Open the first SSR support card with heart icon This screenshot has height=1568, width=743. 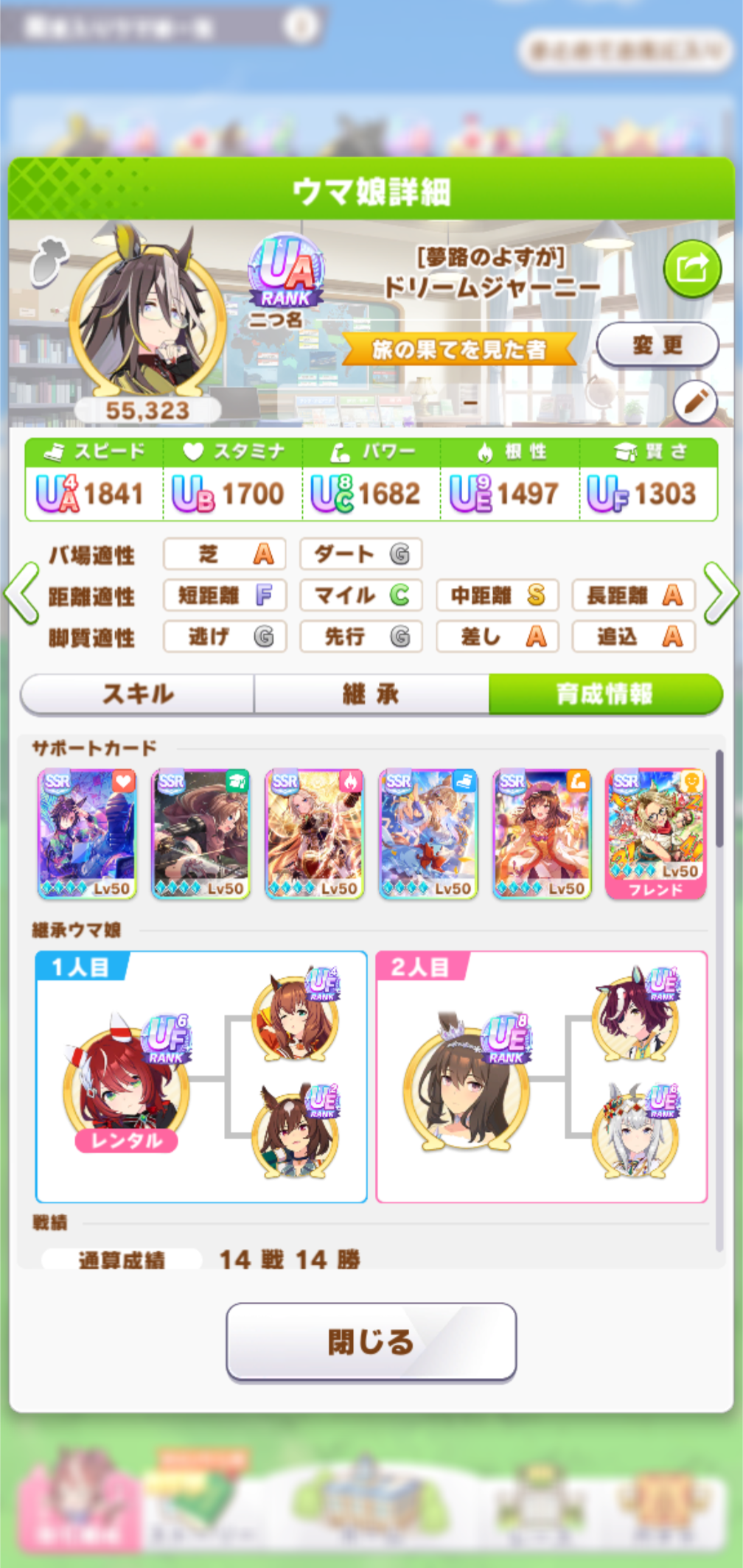tap(87, 834)
